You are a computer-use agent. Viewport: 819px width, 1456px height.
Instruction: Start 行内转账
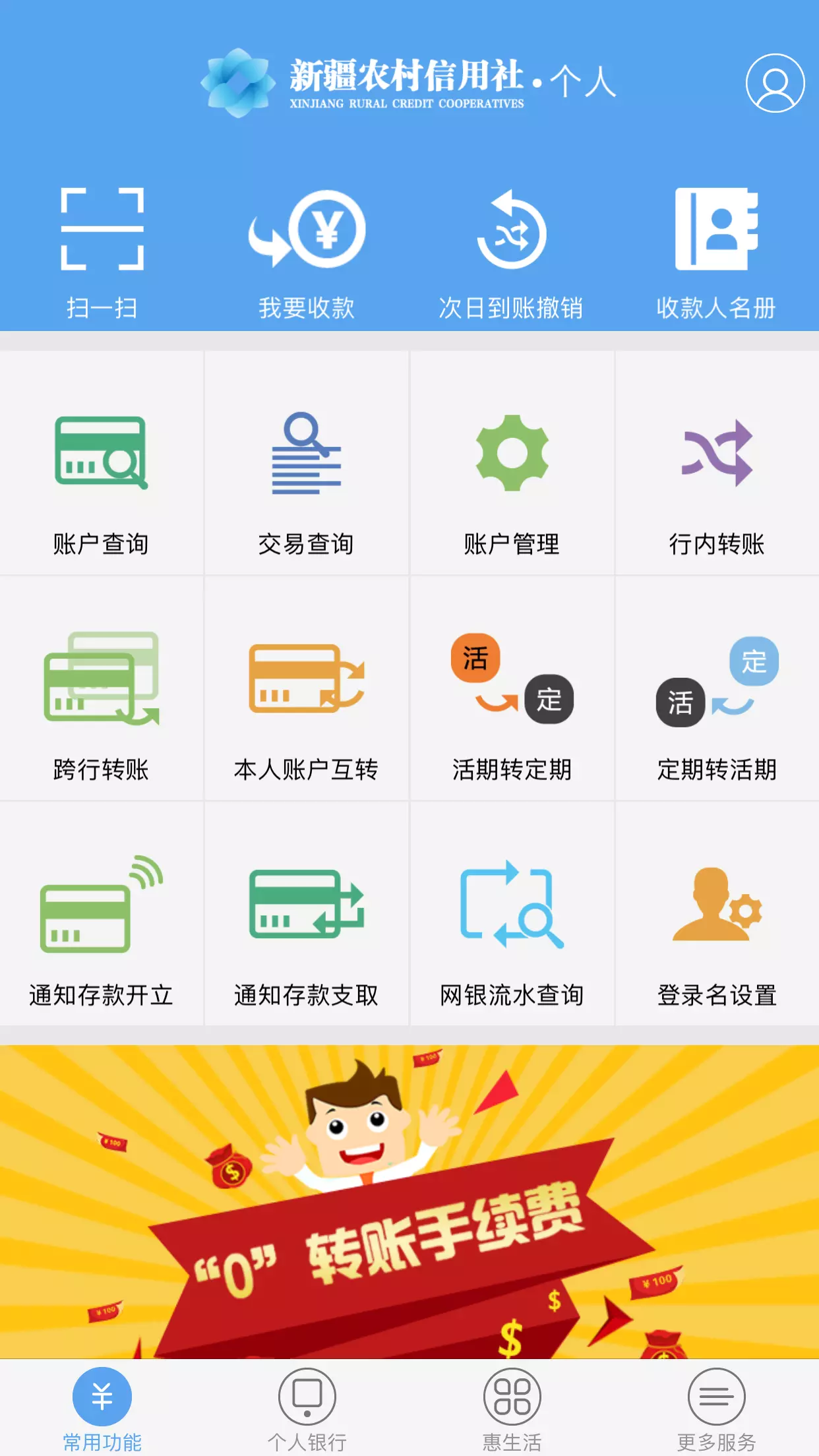tap(717, 463)
